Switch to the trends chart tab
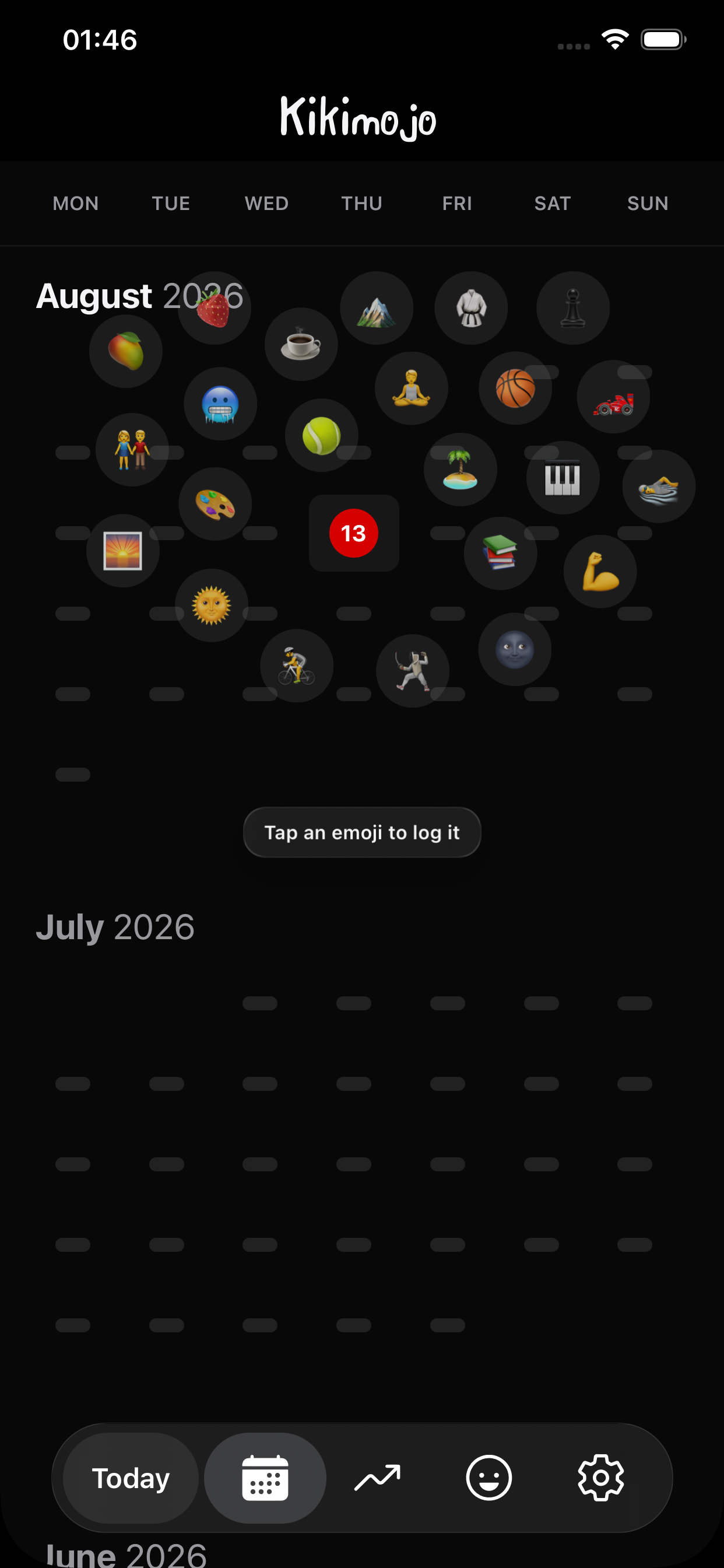The height and width of the screenshot is (1568, 724). (x=377, y=1478)
